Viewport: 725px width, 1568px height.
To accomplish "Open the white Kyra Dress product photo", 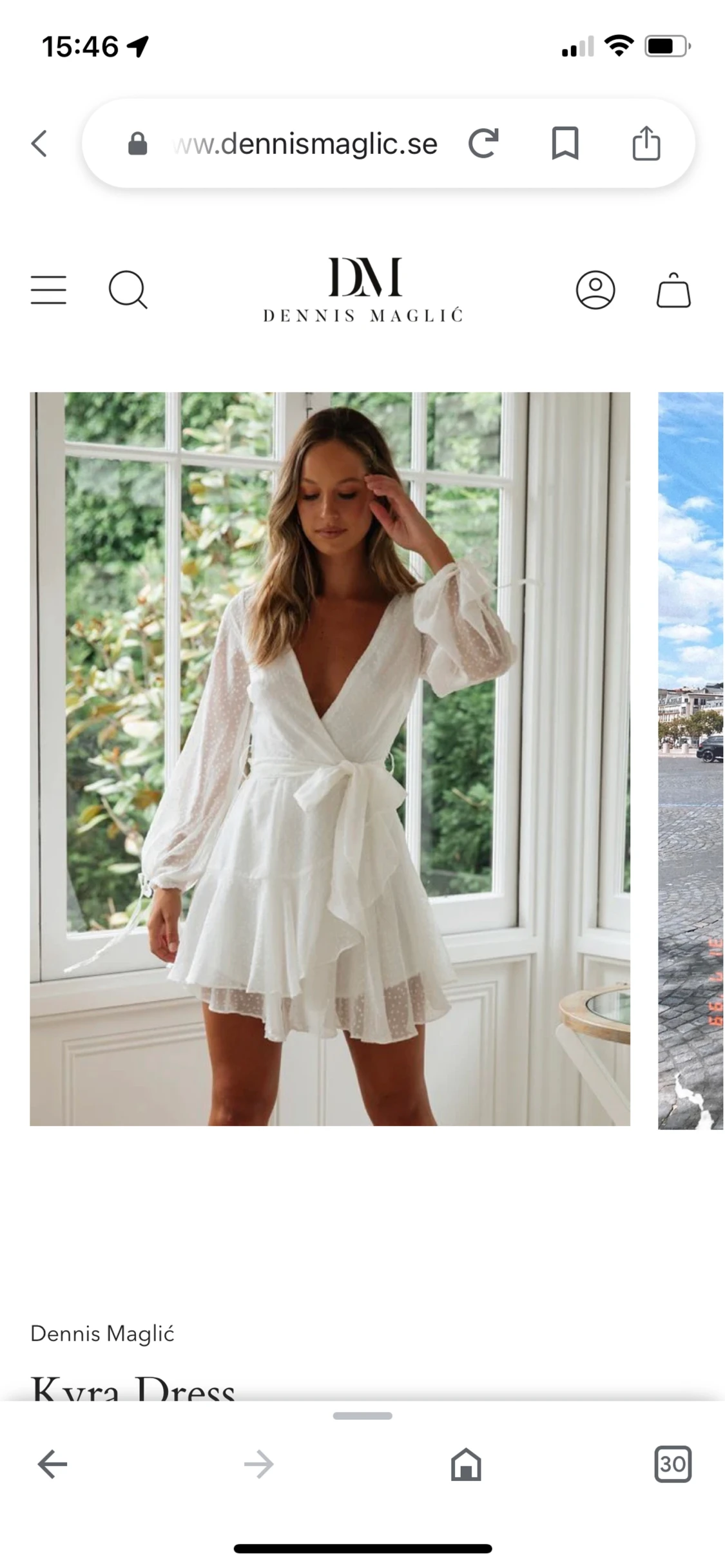I will (330, 759).
